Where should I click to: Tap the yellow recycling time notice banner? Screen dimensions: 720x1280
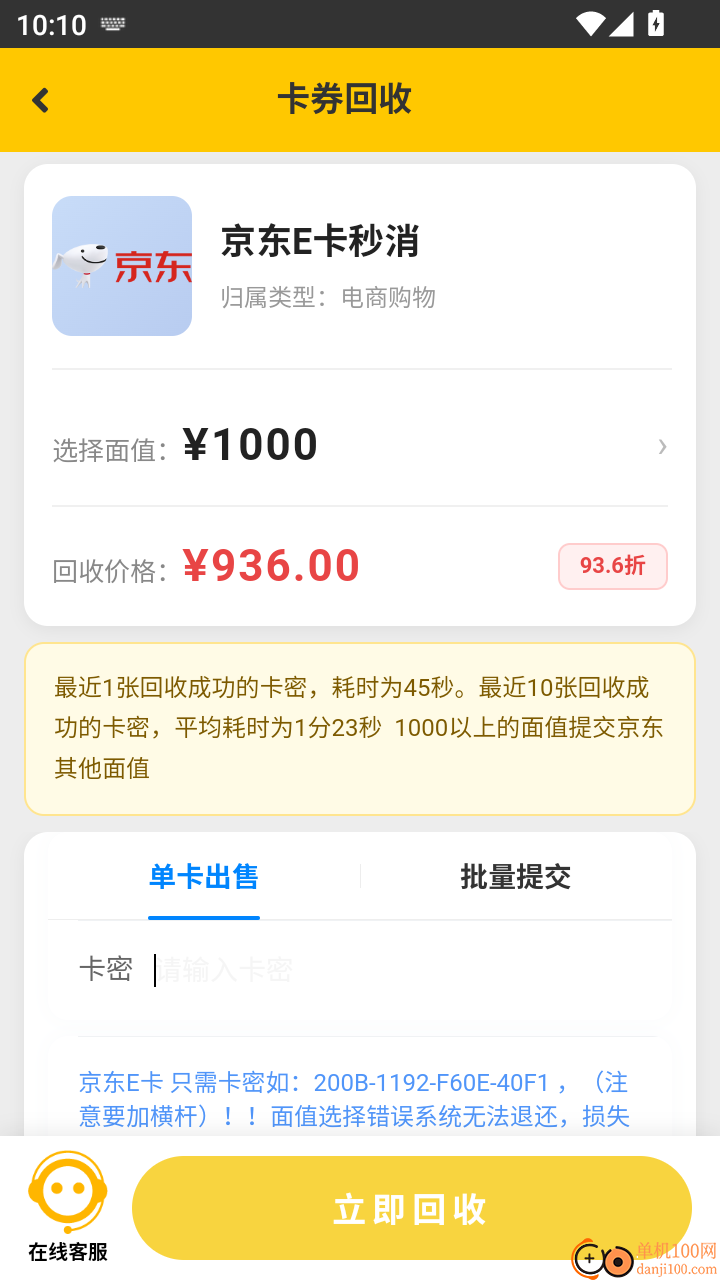click(360, 727)
